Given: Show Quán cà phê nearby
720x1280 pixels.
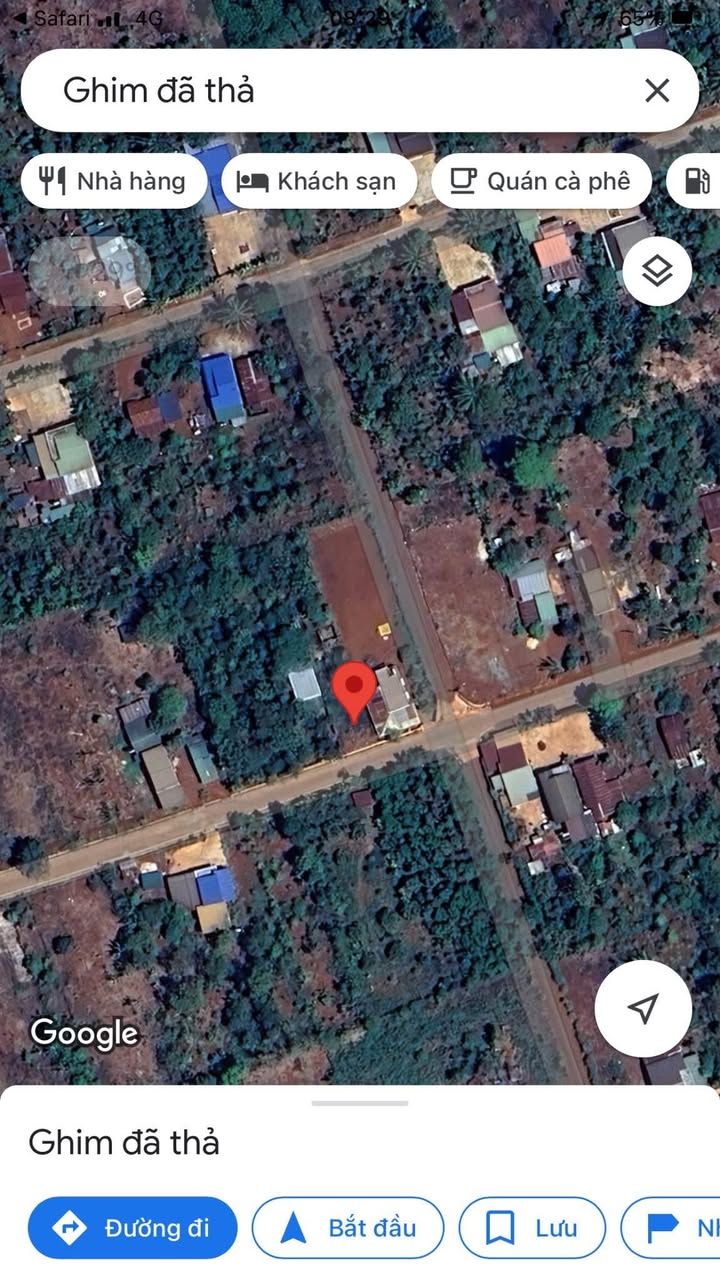Looking at the screenshot, I should [541, 181].
